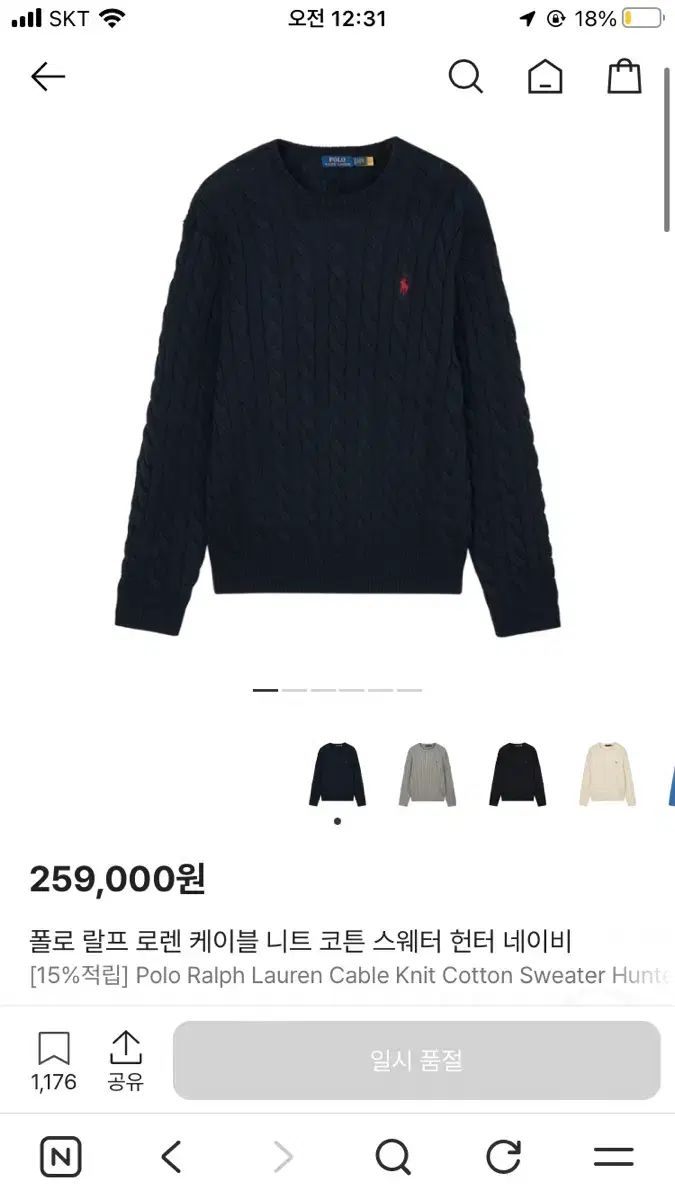Select the gray sweater color thumbnail
This screenshot has height=1200, width=675.
427,775
